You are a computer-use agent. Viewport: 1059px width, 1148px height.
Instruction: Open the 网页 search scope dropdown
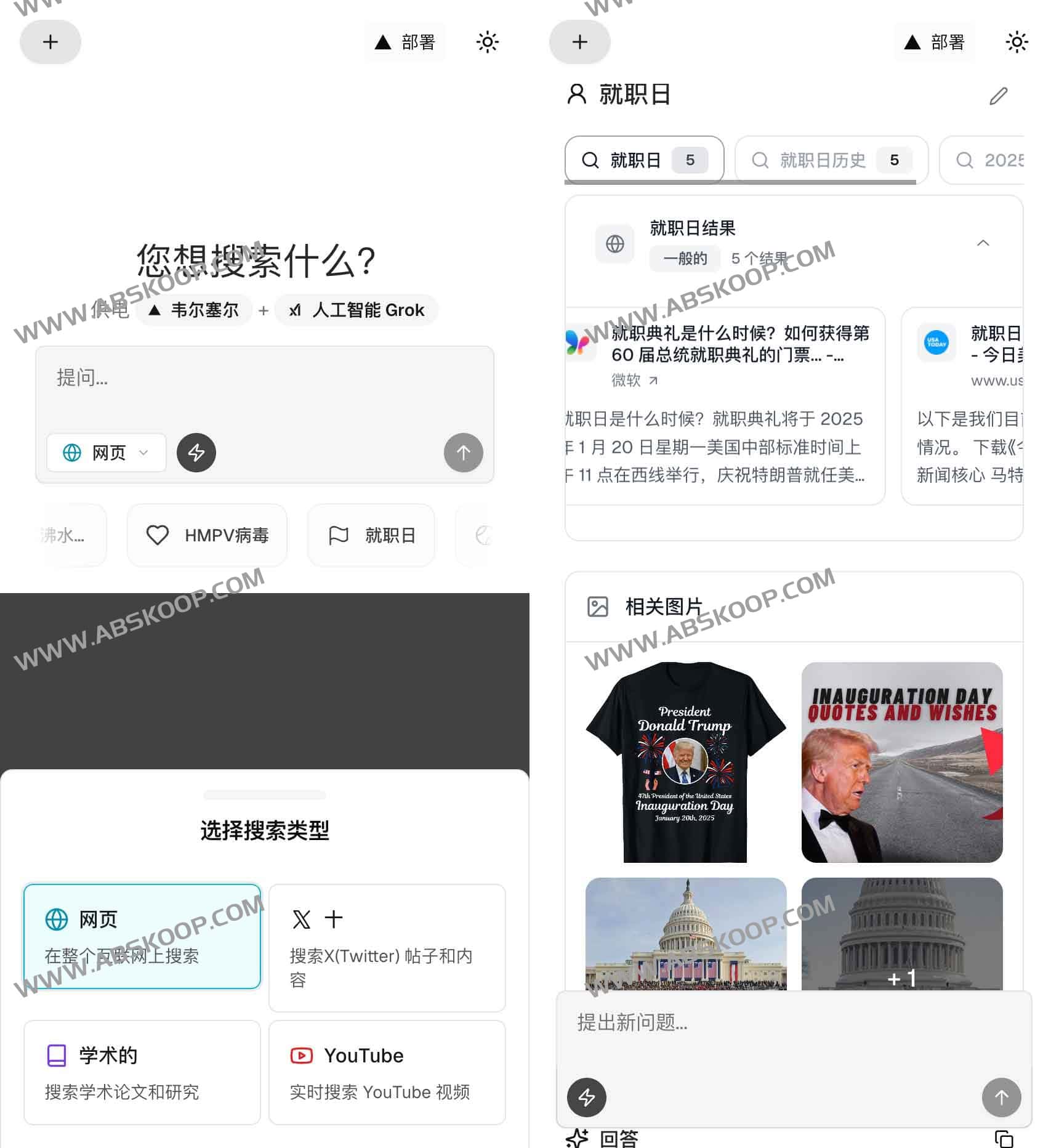point(105,453)
